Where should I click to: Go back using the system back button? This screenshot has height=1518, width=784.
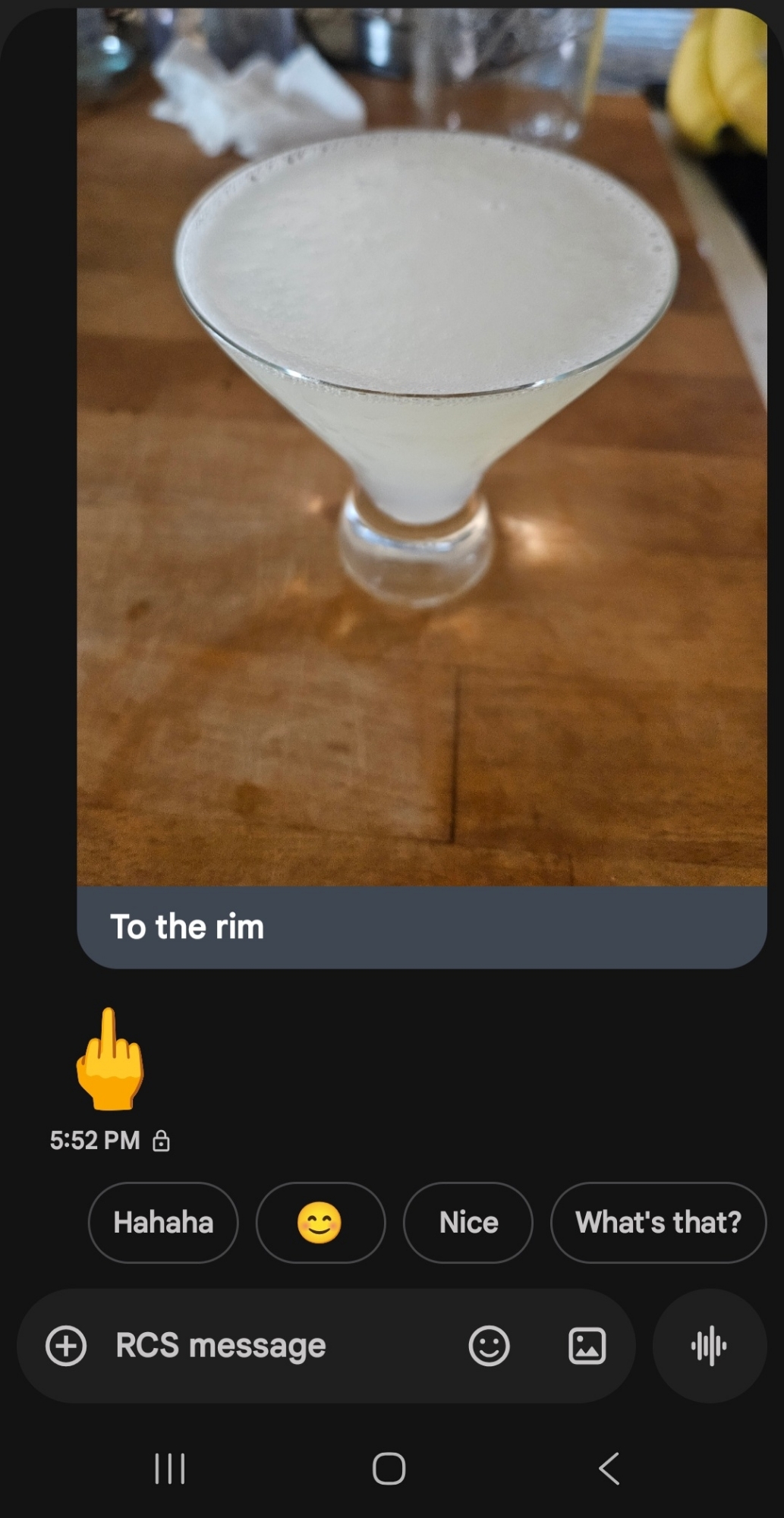pos(609,1469)
